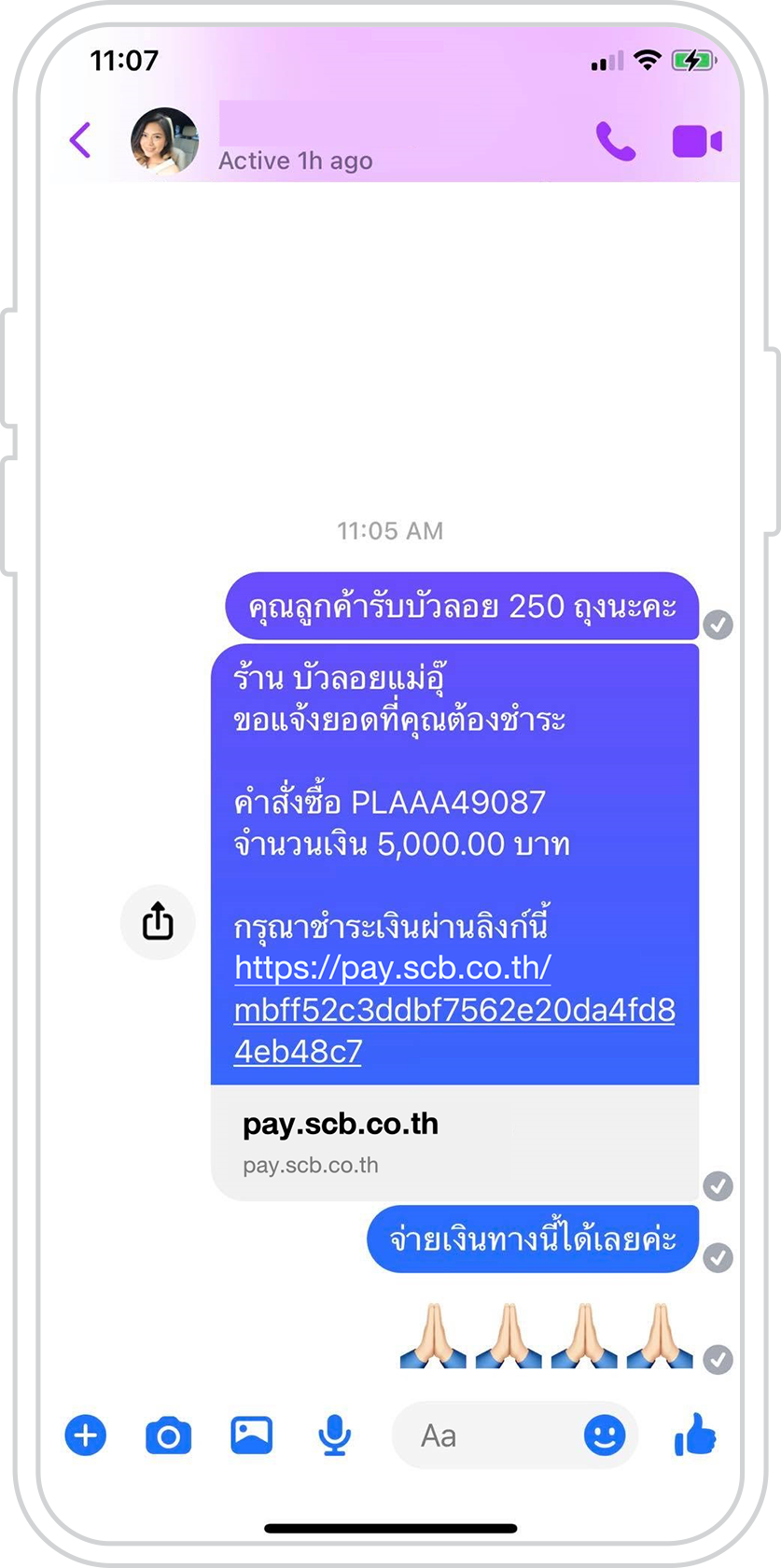Send a thumbs-up like
The image size is (781, 1568).
click(695, 1435)
